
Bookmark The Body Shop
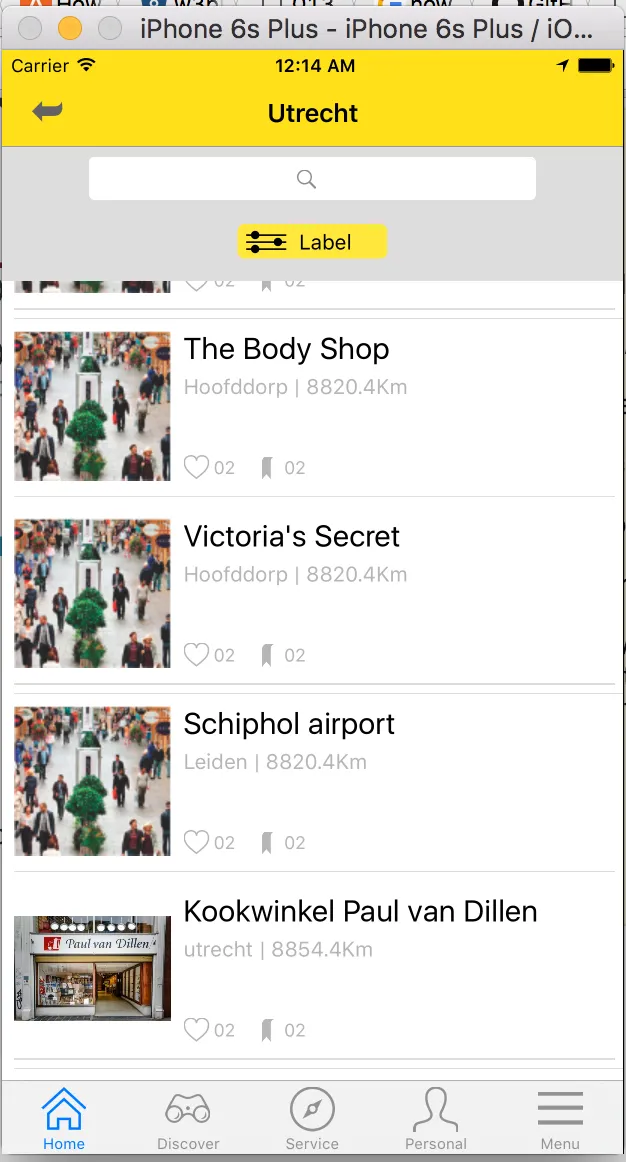[x=267, y=467]
